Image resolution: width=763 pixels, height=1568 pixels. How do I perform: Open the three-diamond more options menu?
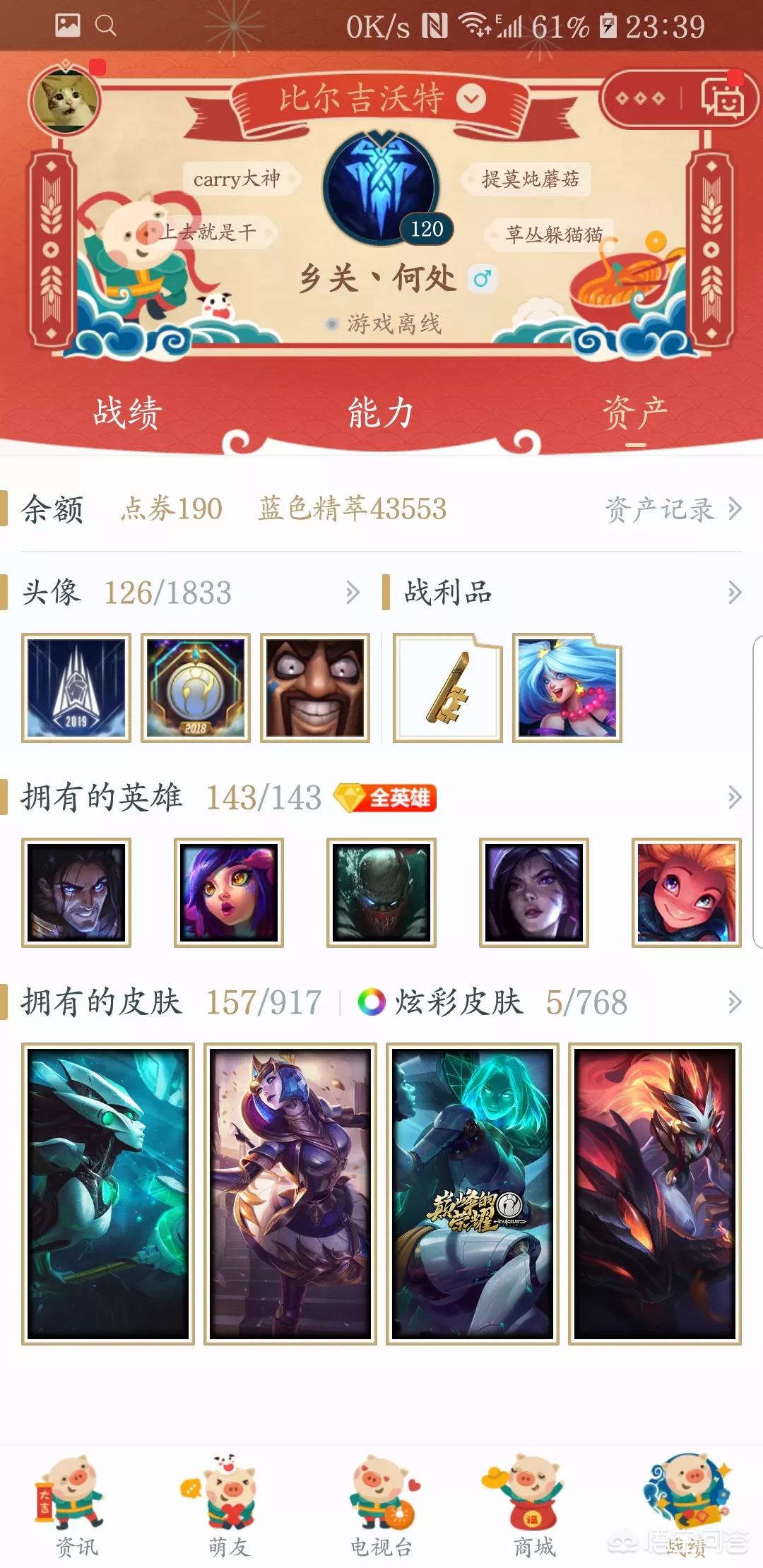click(640, 98)
